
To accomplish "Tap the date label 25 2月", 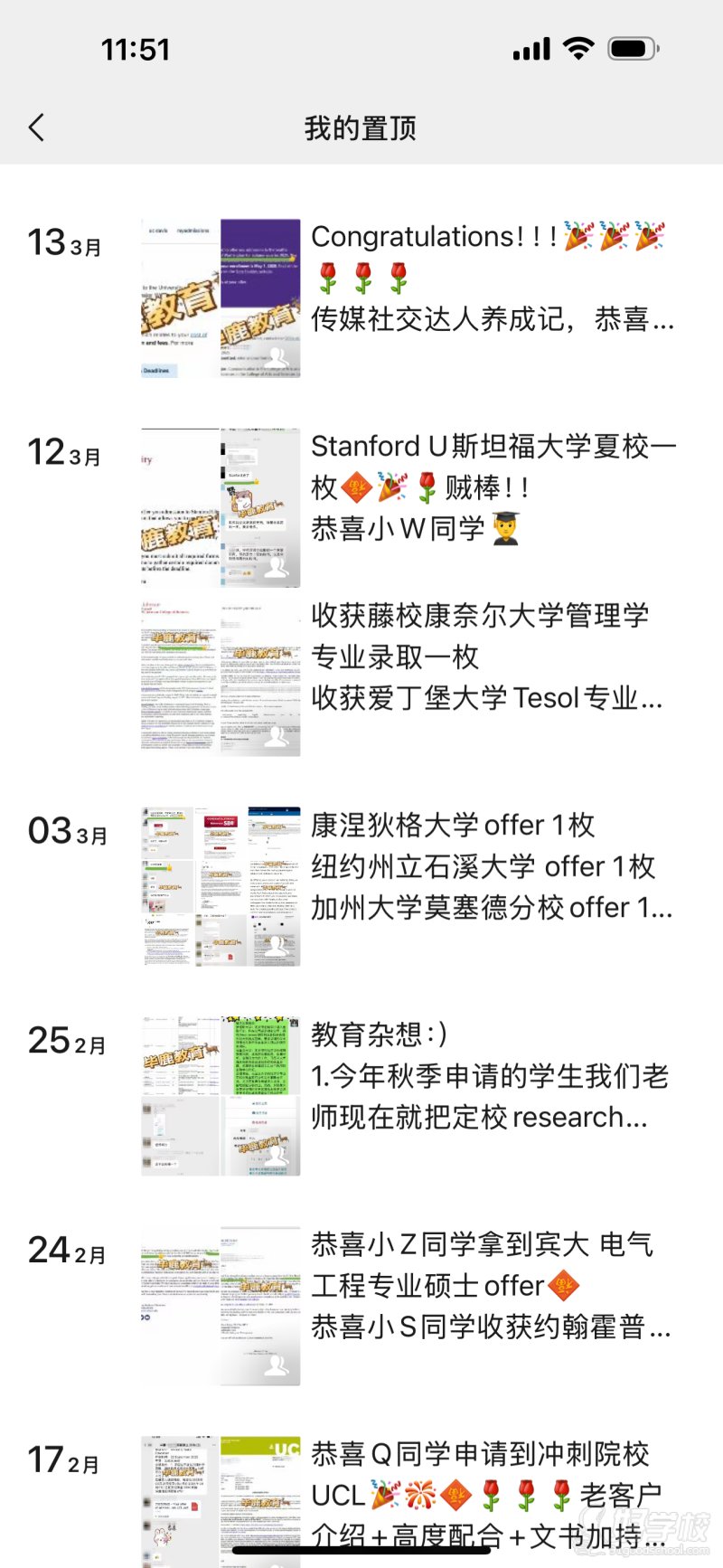I will [x=67, y=1040].
